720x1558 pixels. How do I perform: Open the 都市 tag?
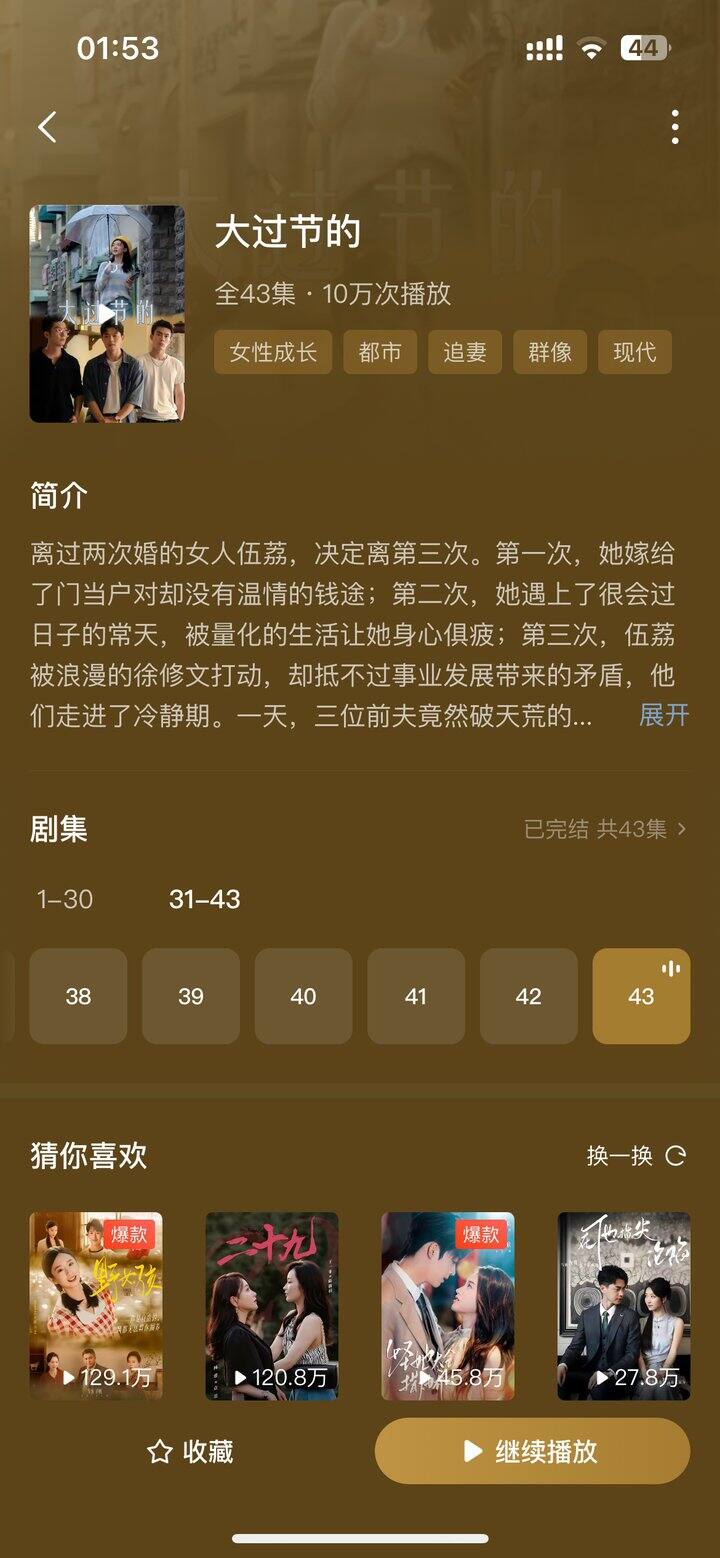pyautogui.click(x=380, y=352)
